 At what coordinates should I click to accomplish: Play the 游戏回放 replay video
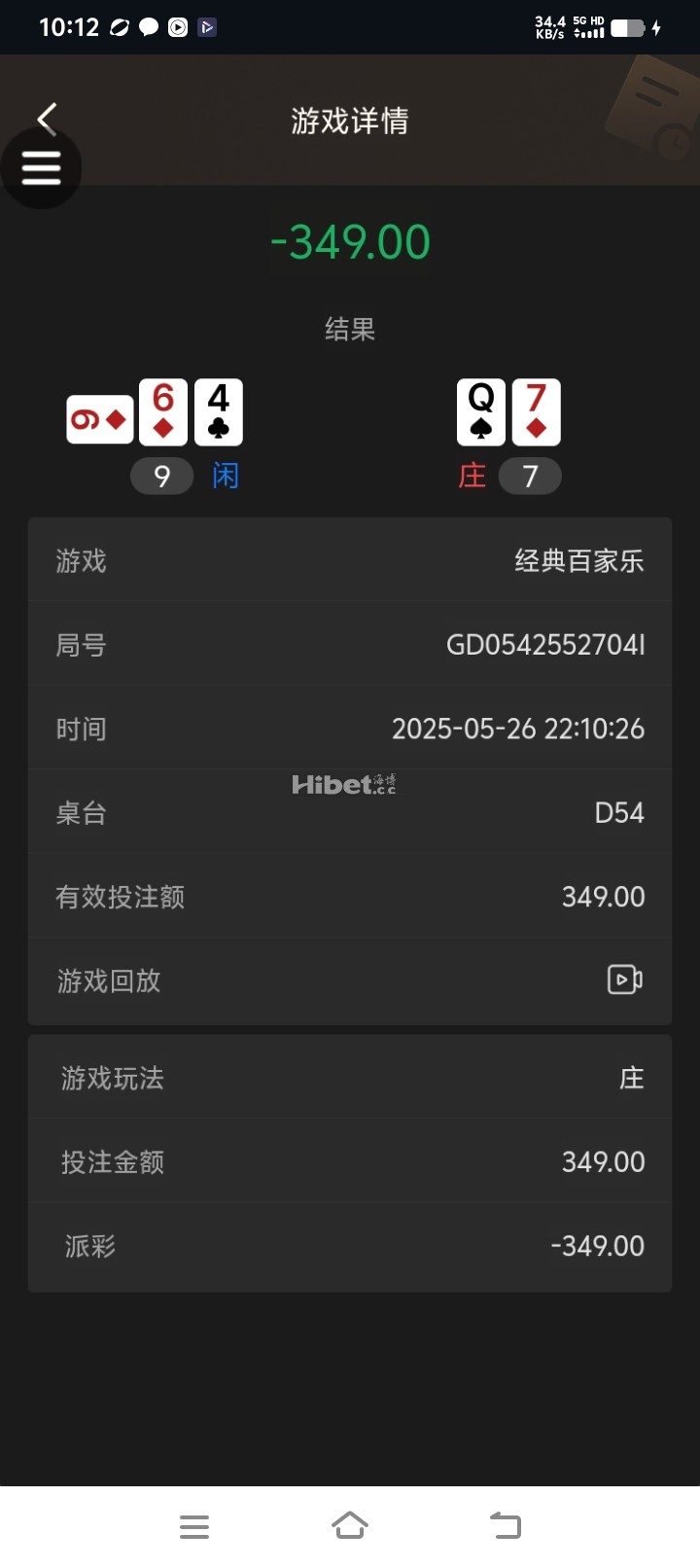[x=624, y=980]
